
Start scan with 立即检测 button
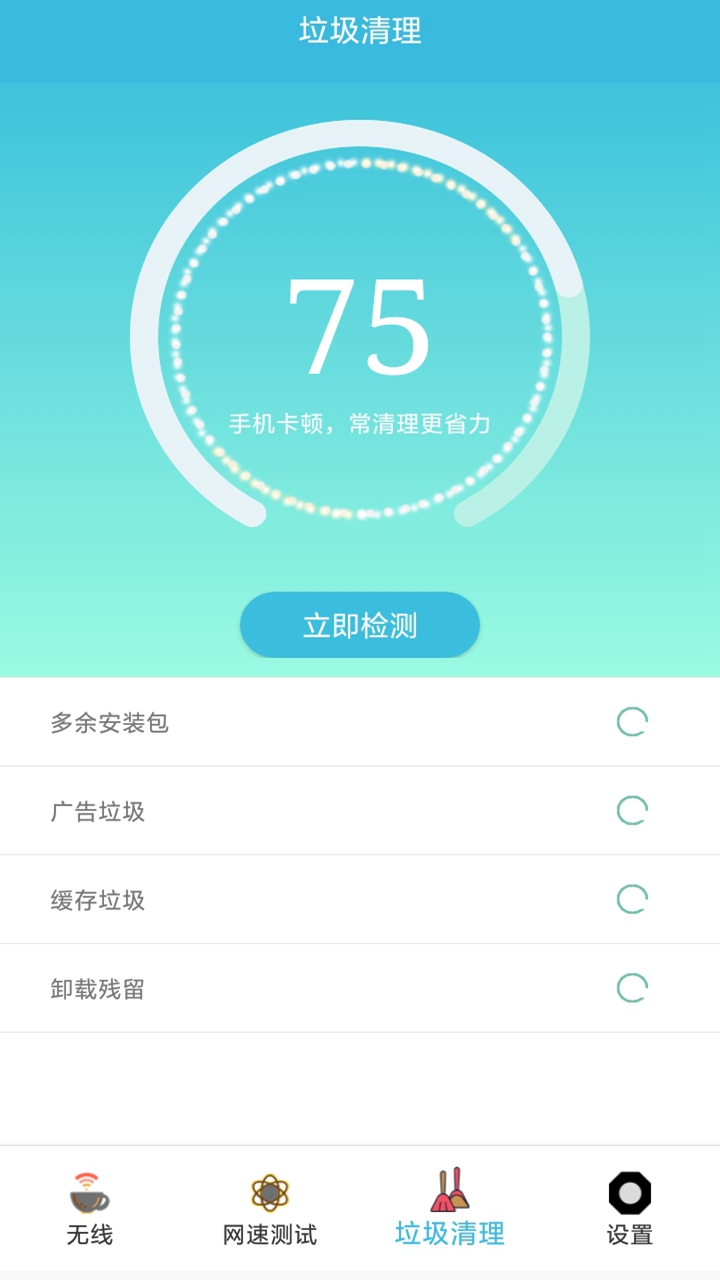tap(360, 625)
